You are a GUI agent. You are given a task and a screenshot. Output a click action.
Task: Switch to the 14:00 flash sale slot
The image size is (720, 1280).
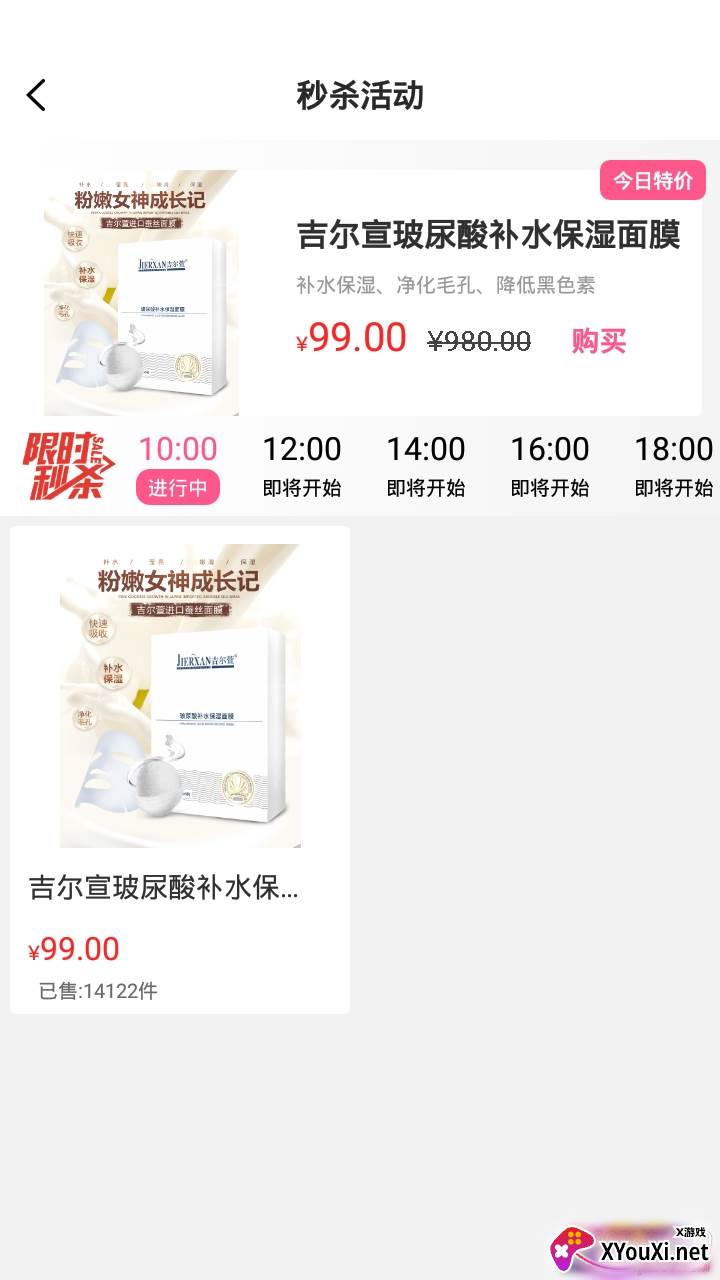click(426, 467)
